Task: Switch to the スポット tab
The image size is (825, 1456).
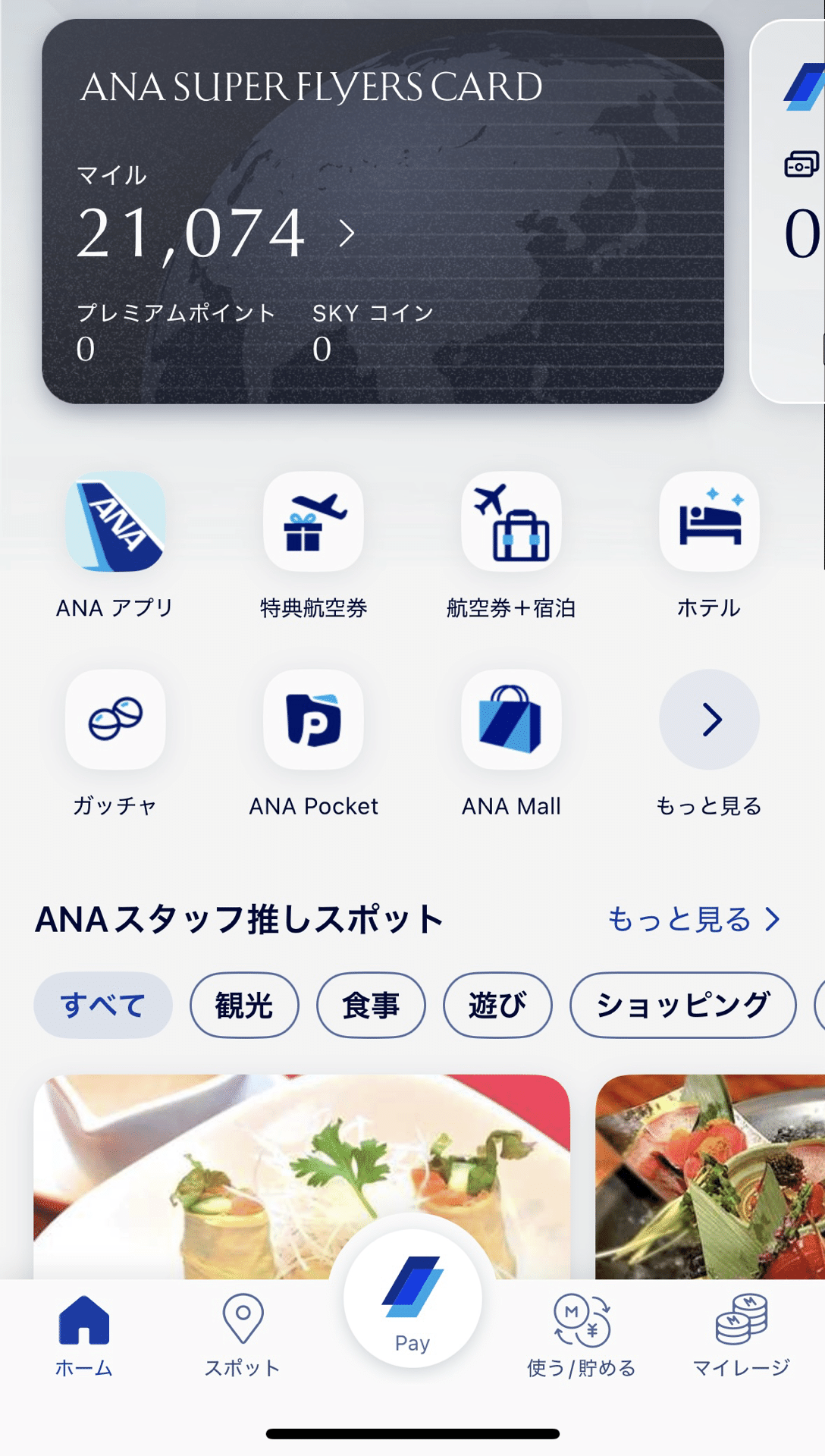Action: [243, 1335]
